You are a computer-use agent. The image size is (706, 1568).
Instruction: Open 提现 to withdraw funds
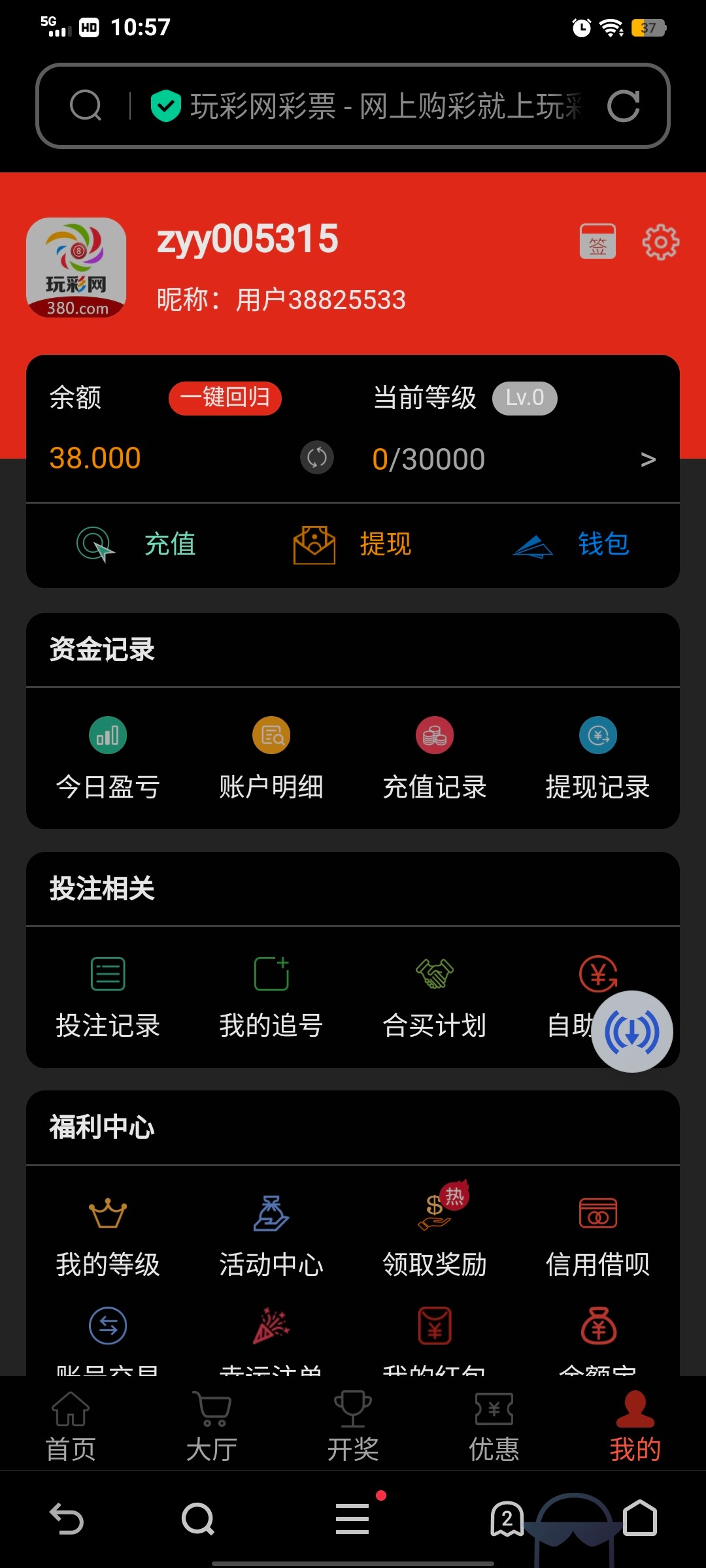coord(353,544)
